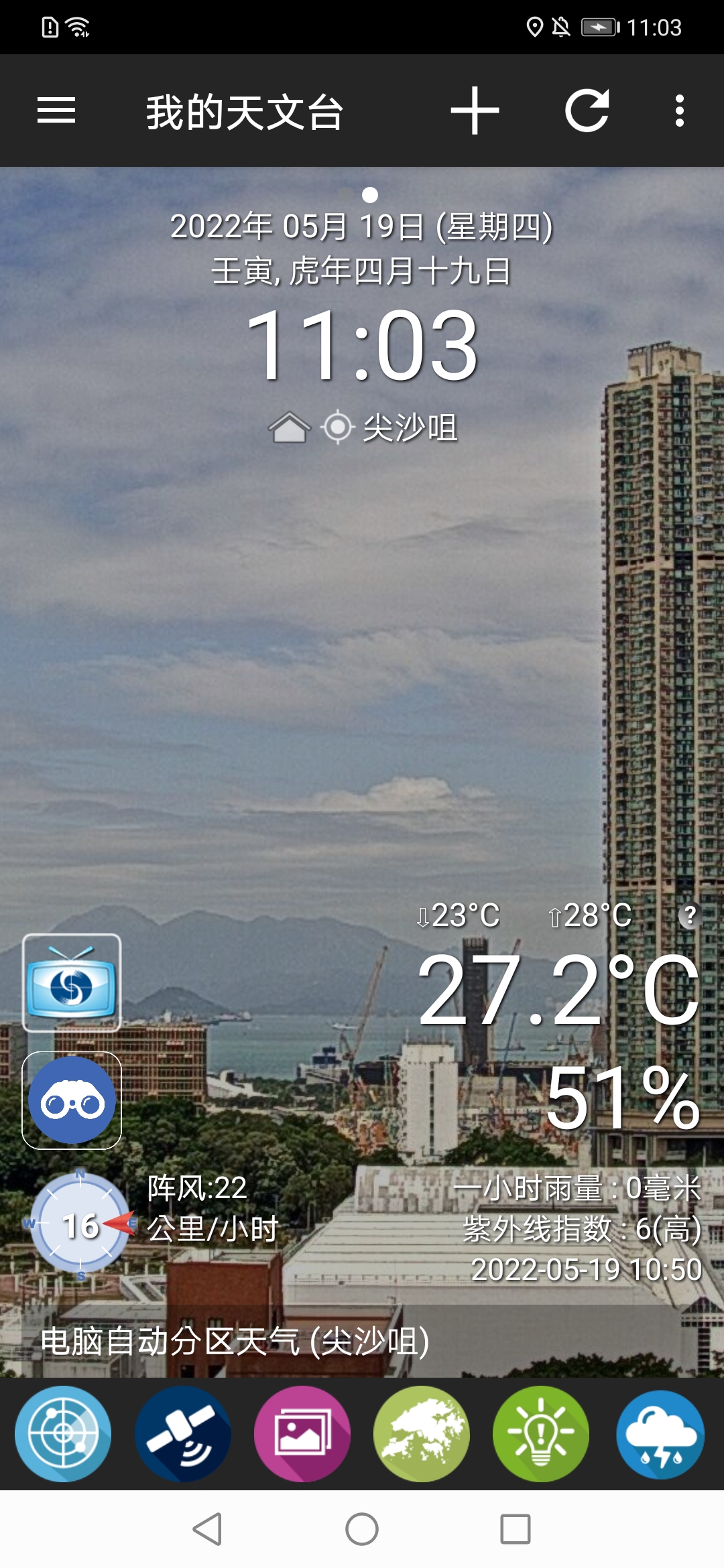
Task: Open the 电脑自动分区天气 (尖沙咀) row
Action: click(235, 1342)
